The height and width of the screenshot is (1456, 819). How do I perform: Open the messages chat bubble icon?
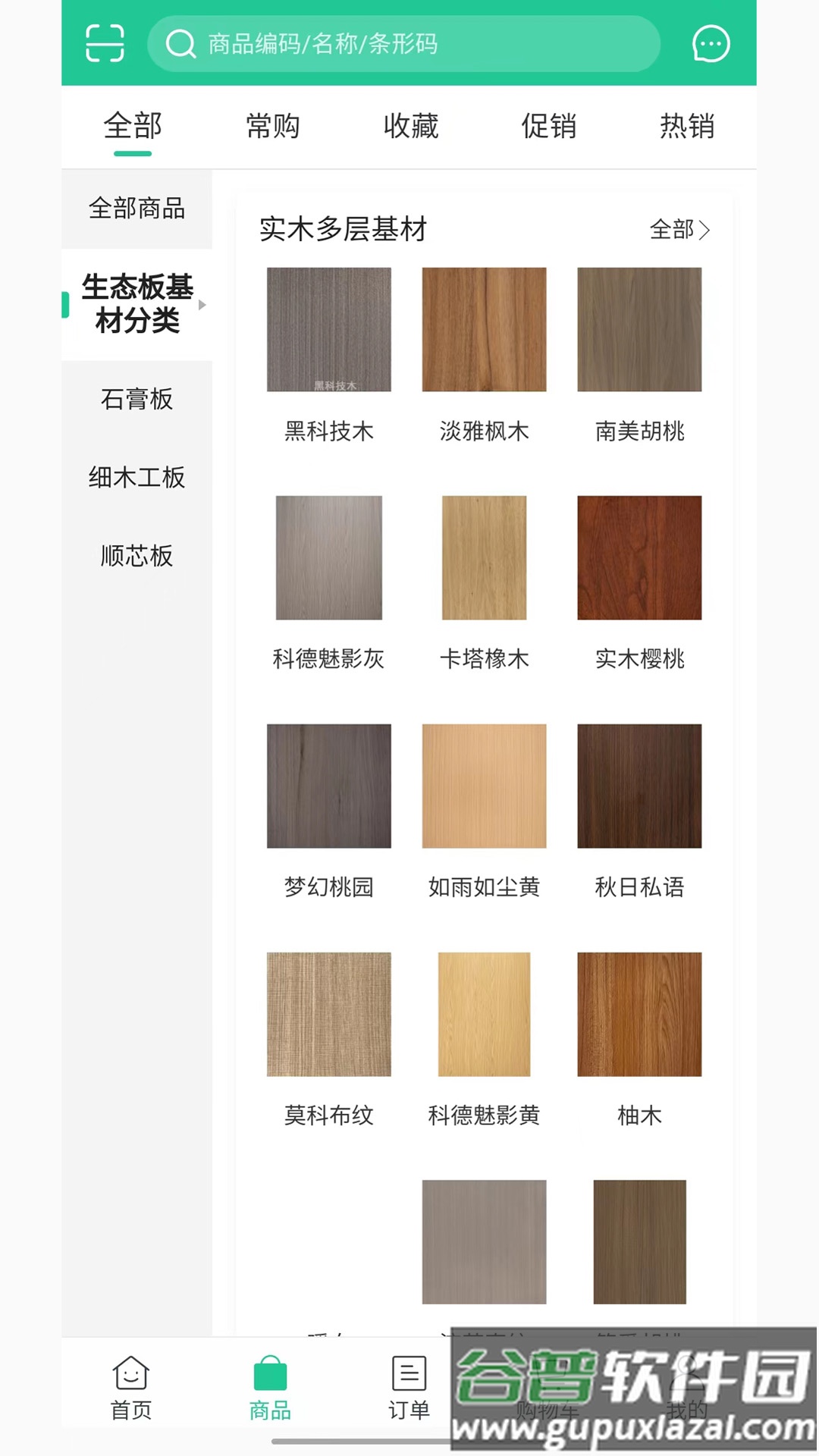click(711, 44)
